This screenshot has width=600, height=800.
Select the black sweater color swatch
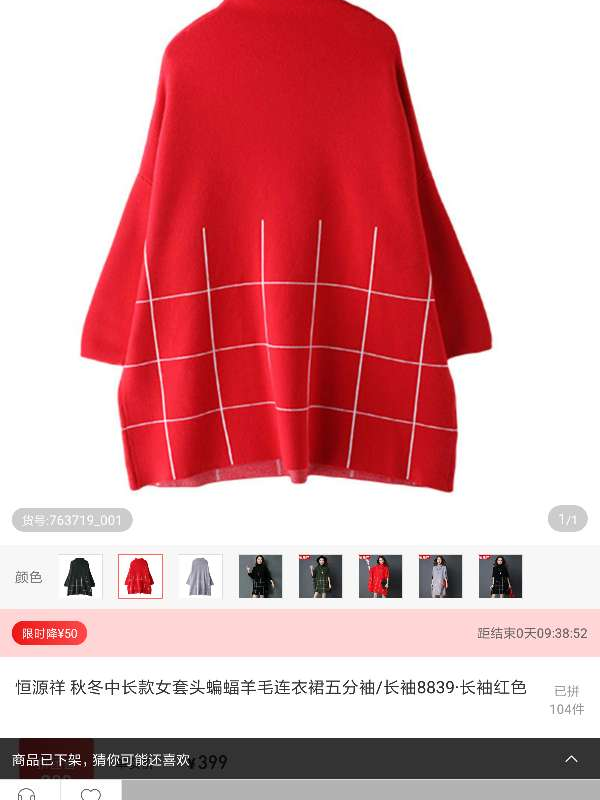(80, 576)
